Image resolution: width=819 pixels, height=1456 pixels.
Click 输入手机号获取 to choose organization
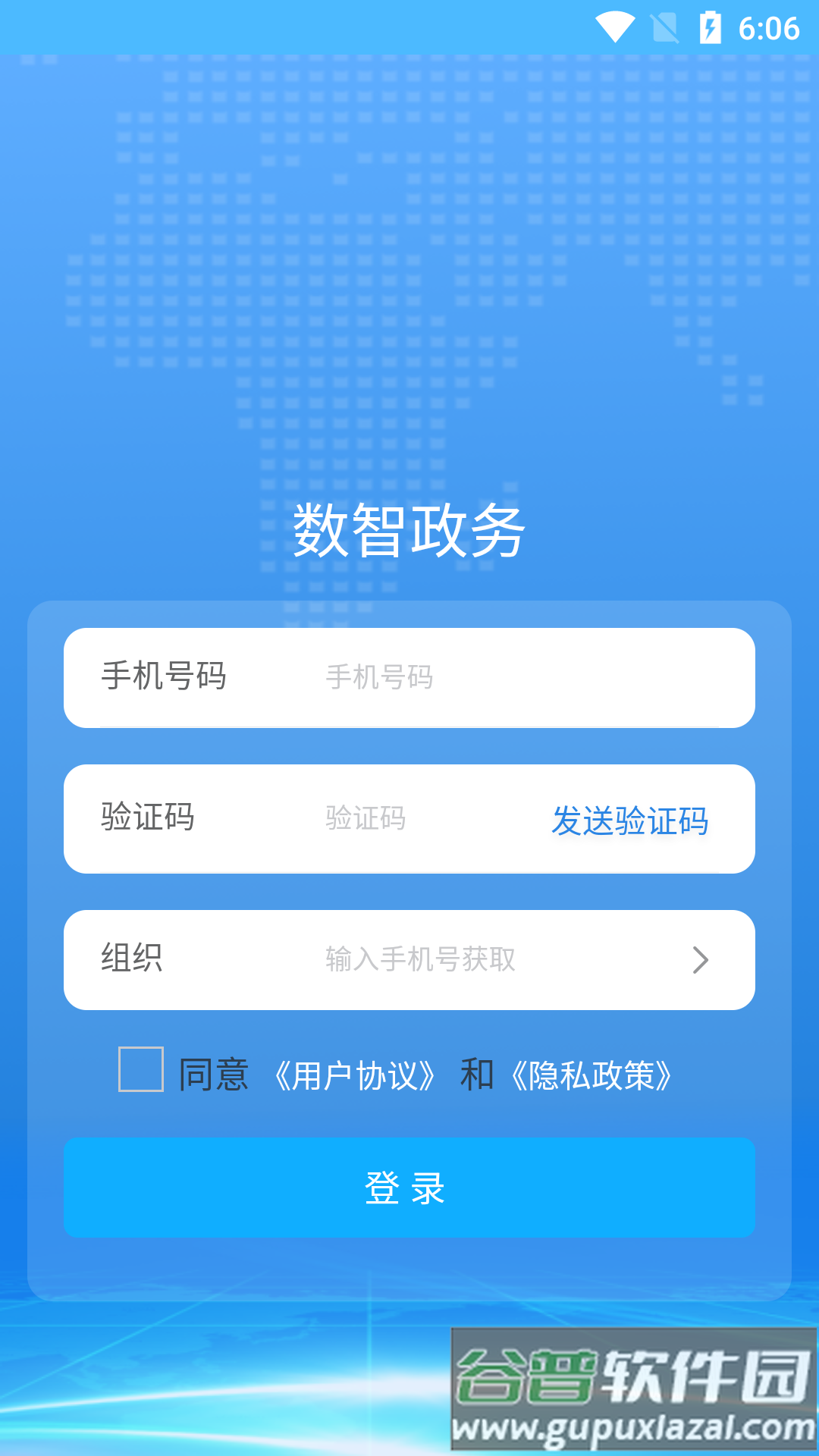419,959
